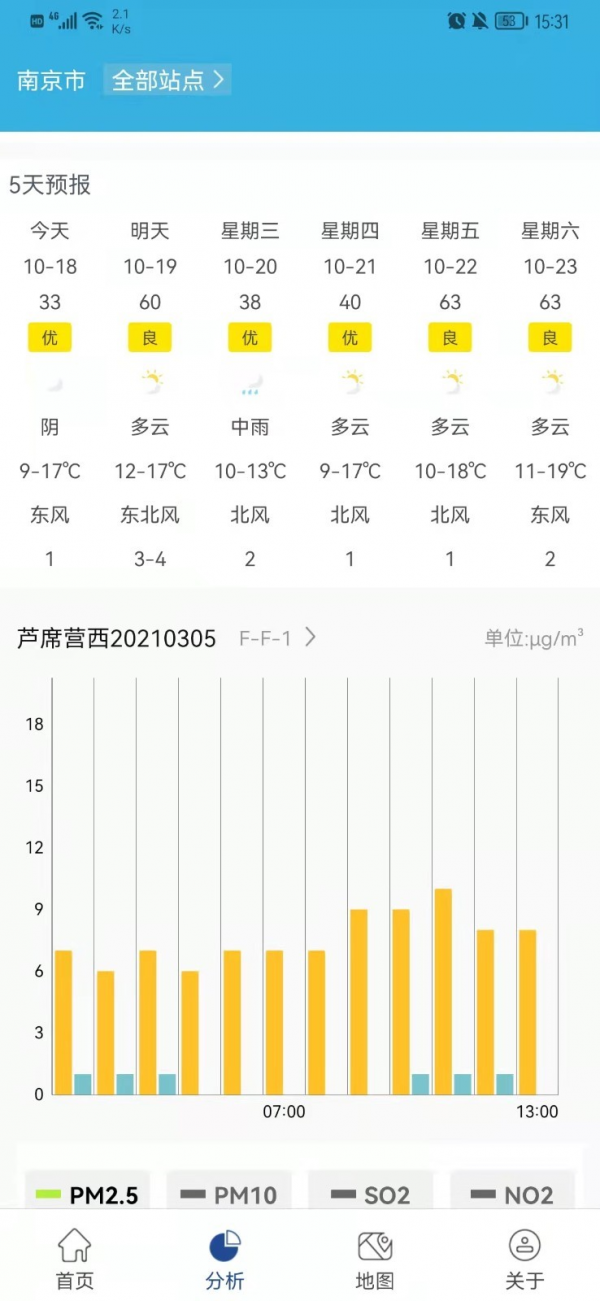Open the 关于 about tab

(525, 1259)
